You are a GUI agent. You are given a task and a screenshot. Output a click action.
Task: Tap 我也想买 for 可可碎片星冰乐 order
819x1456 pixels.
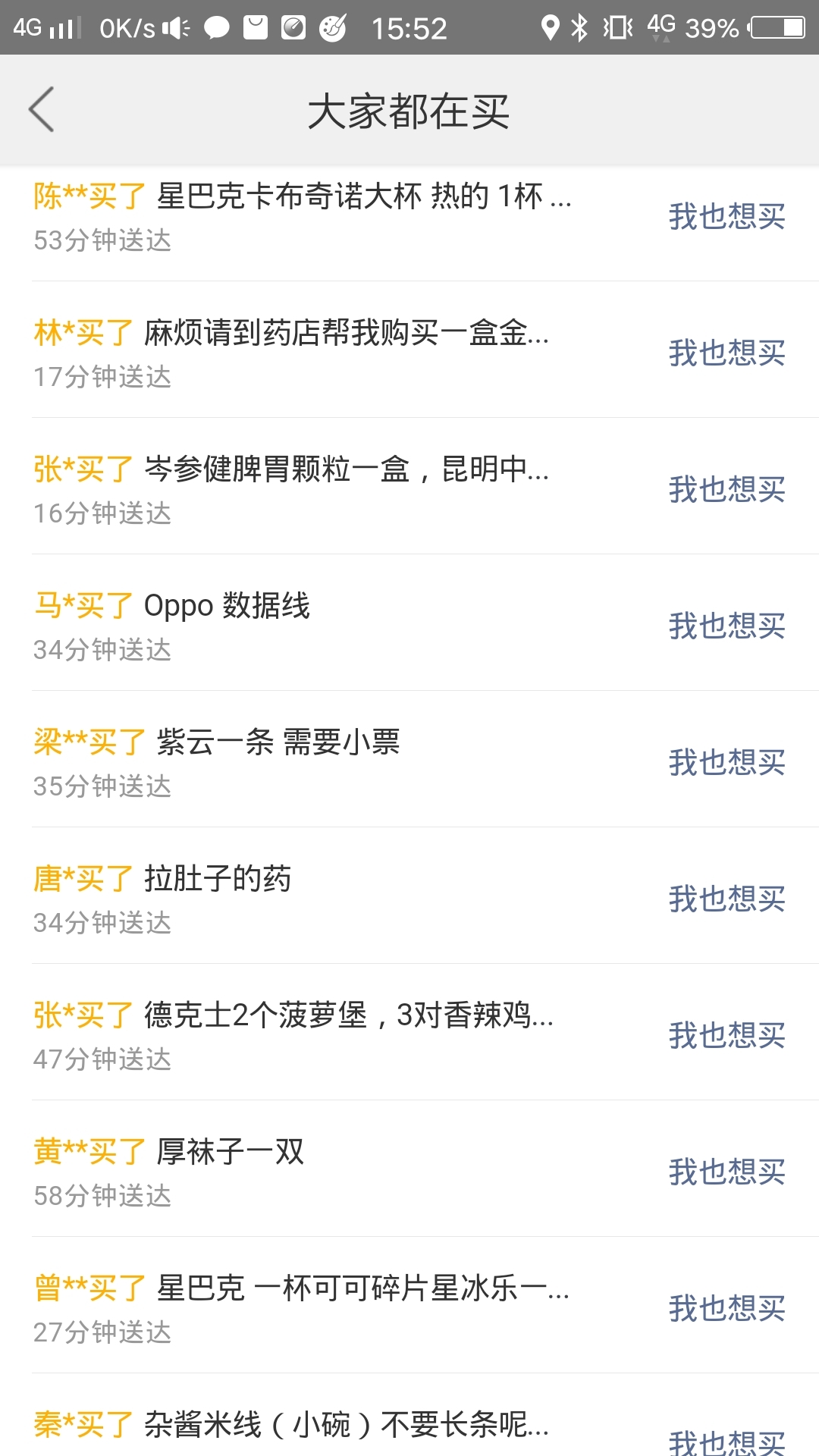tap(726, 1309)
